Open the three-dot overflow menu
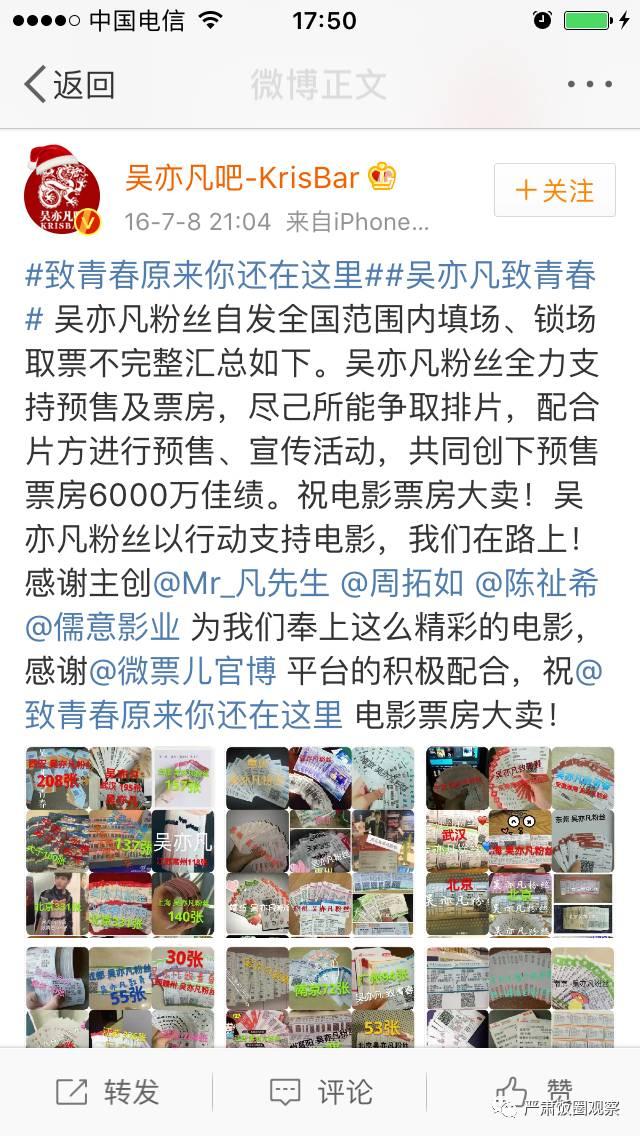This screenshot has height=1136, width=640. 588,85
